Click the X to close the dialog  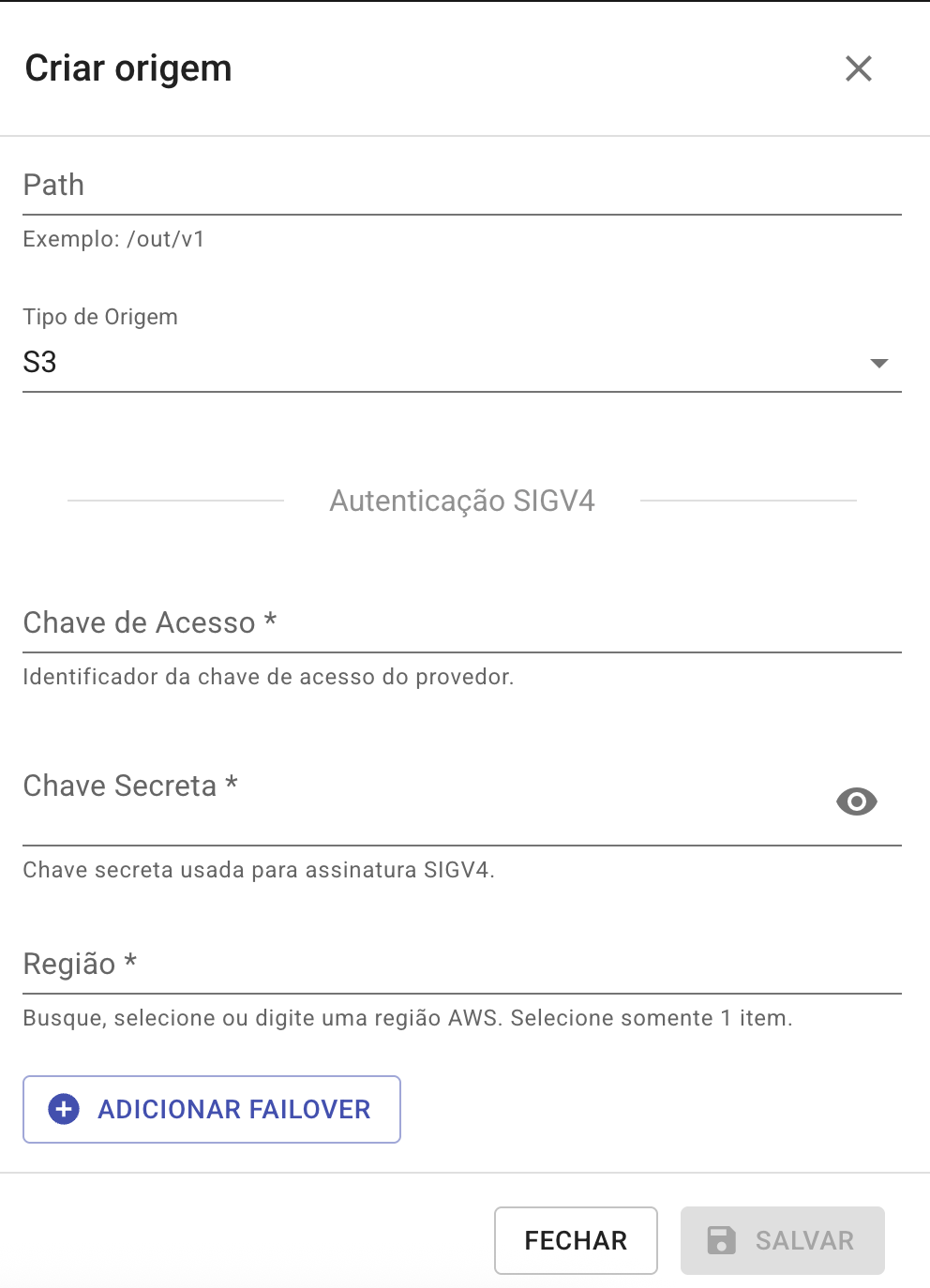tap(858, 68)
